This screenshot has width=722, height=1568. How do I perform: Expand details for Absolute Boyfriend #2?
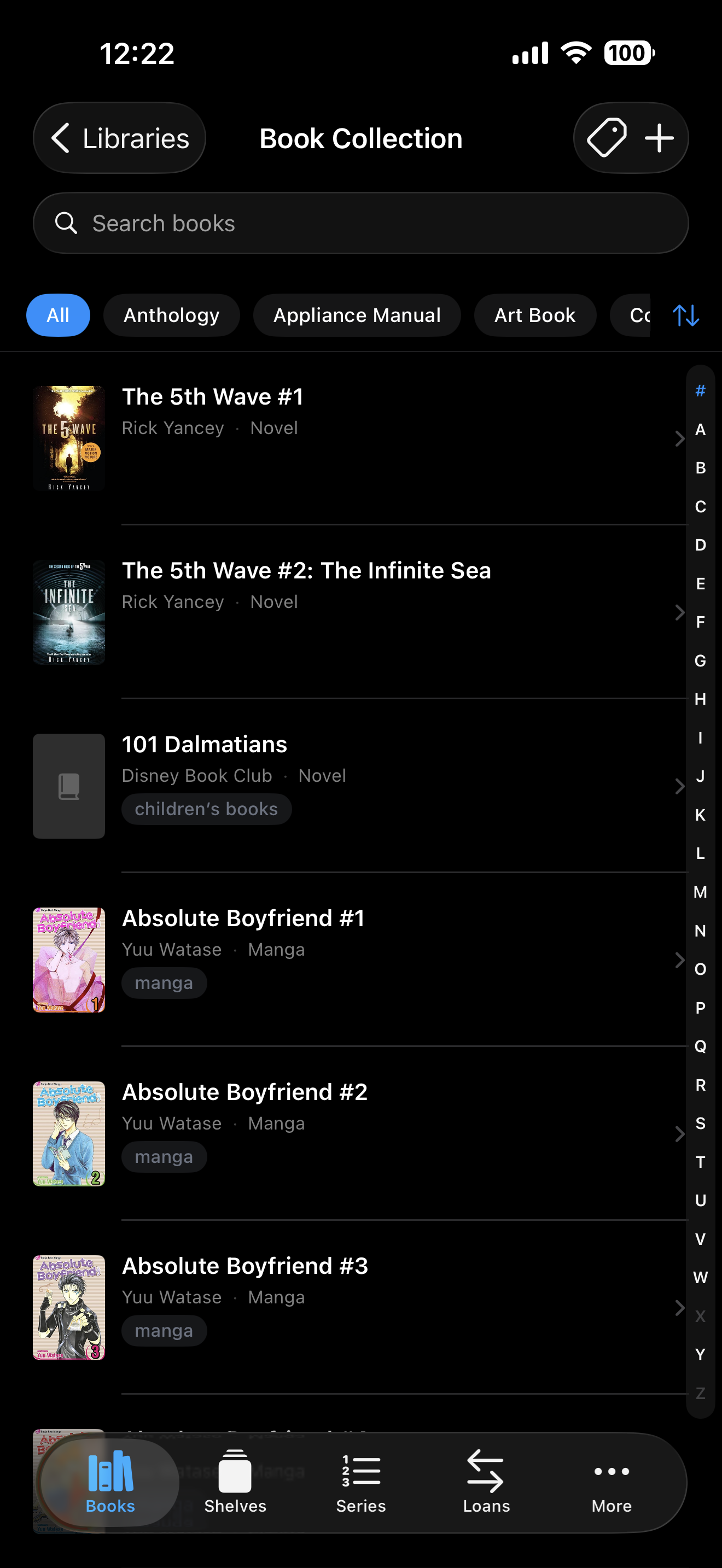(x=679, y=1133)
